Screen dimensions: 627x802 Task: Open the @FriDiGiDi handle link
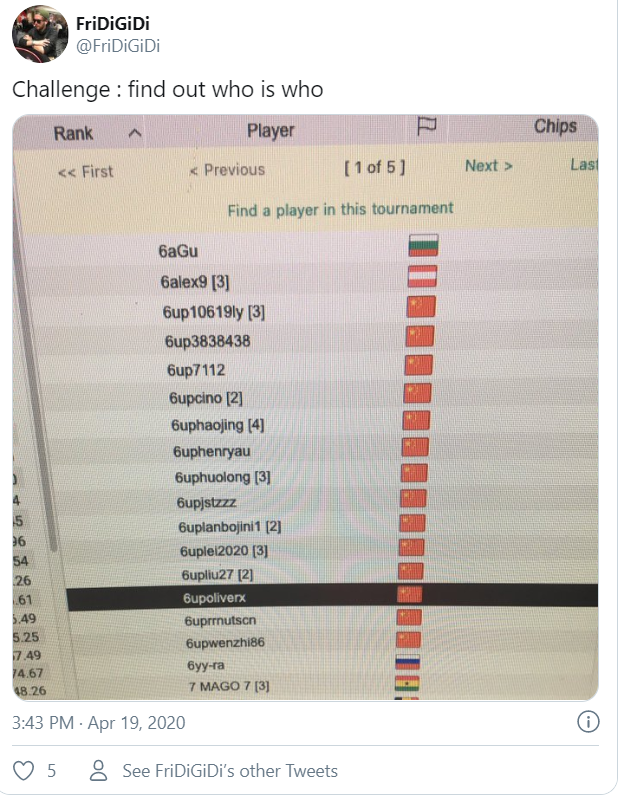point(119,46)
